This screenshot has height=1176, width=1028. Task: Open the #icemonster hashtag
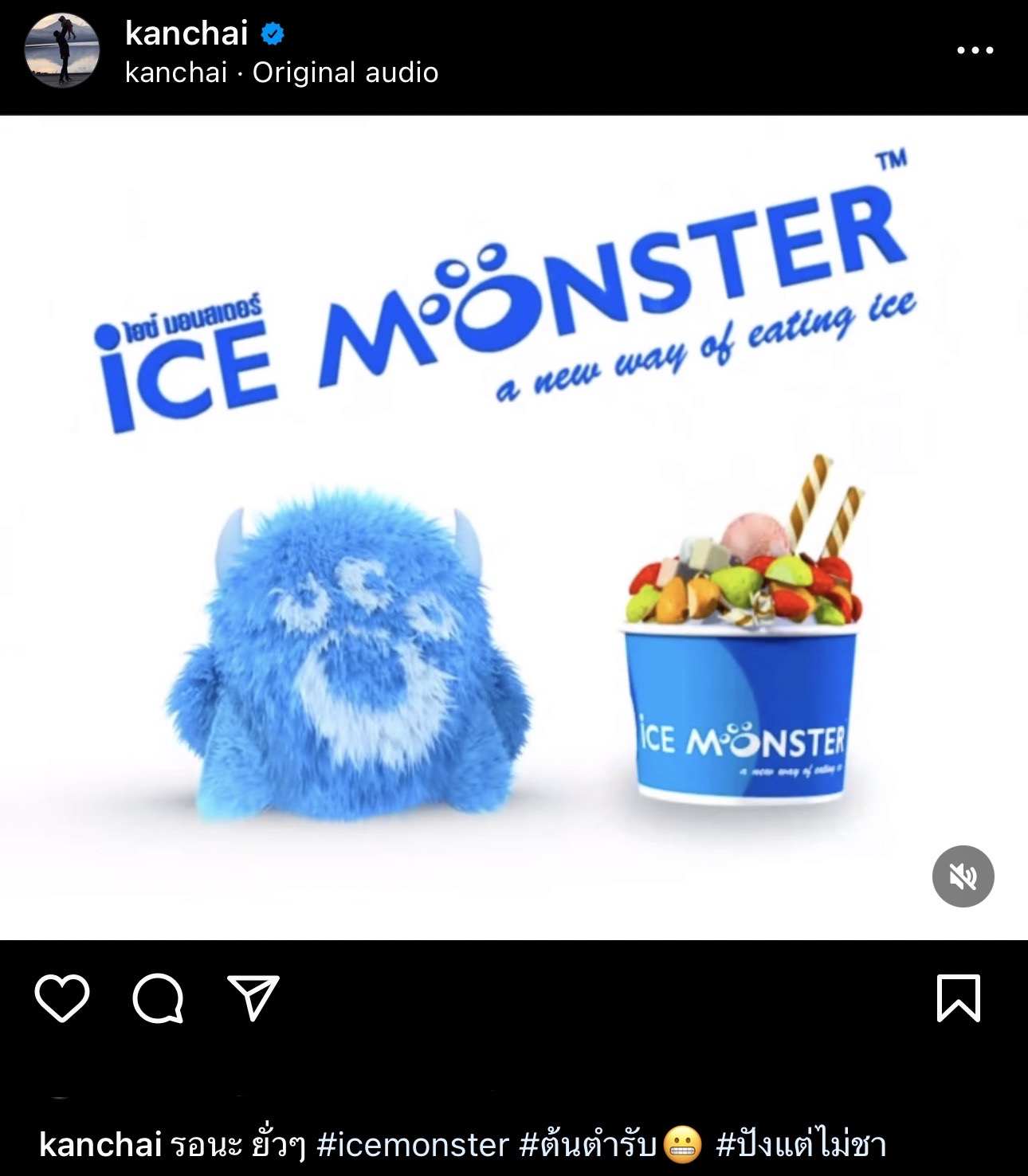point(412,1145)
